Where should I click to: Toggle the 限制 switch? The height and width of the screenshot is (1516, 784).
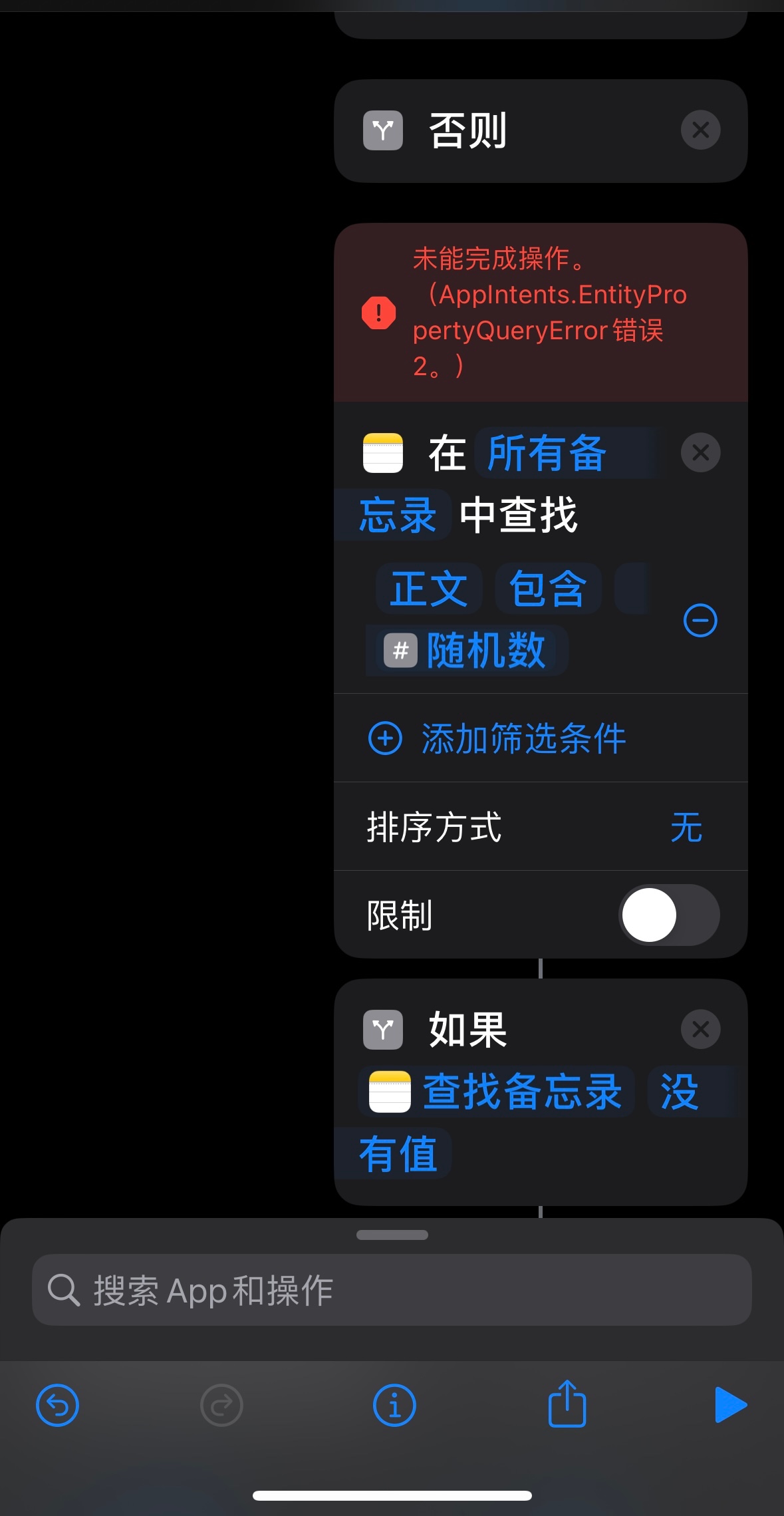click(x=669, y=915)
